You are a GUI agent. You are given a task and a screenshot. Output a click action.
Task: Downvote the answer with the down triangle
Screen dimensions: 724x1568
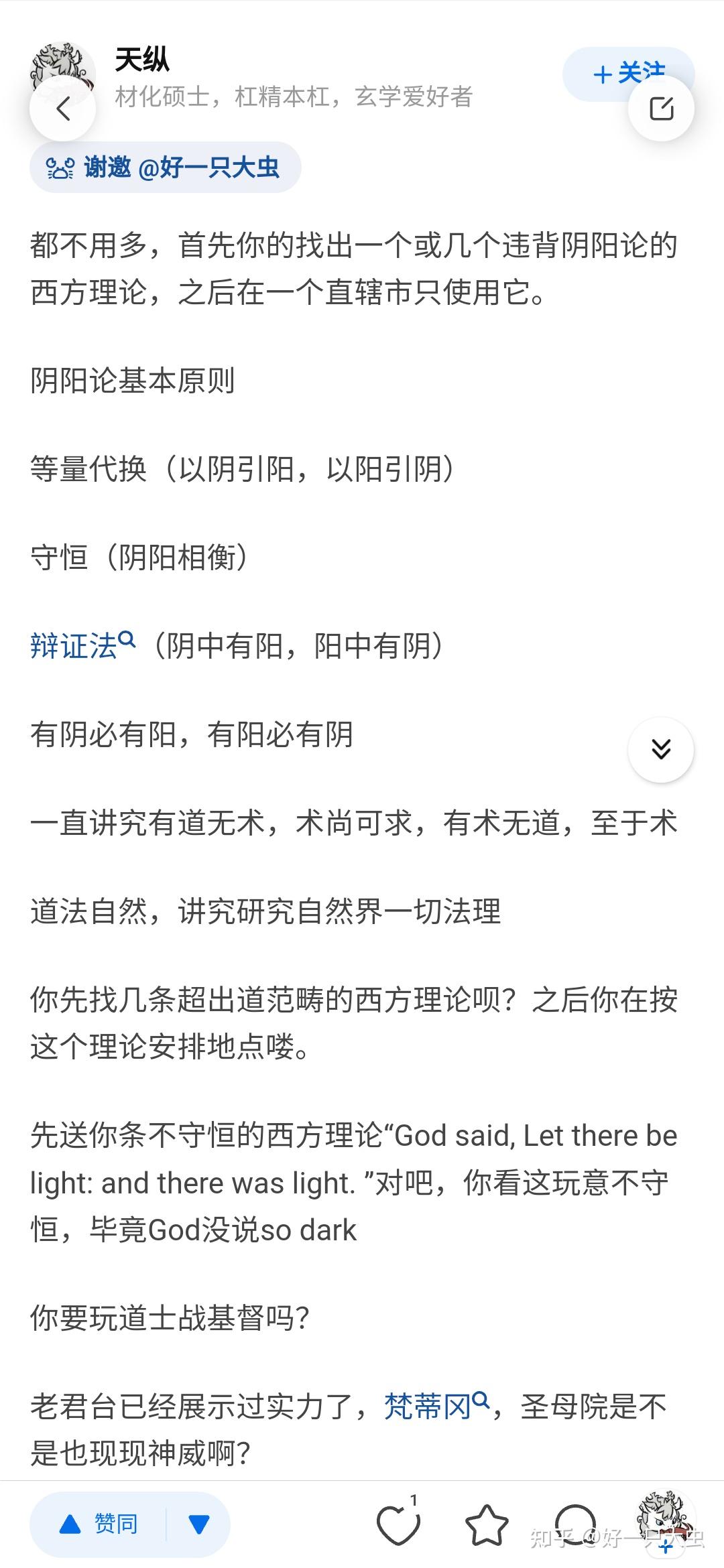tap(199, 1524)
